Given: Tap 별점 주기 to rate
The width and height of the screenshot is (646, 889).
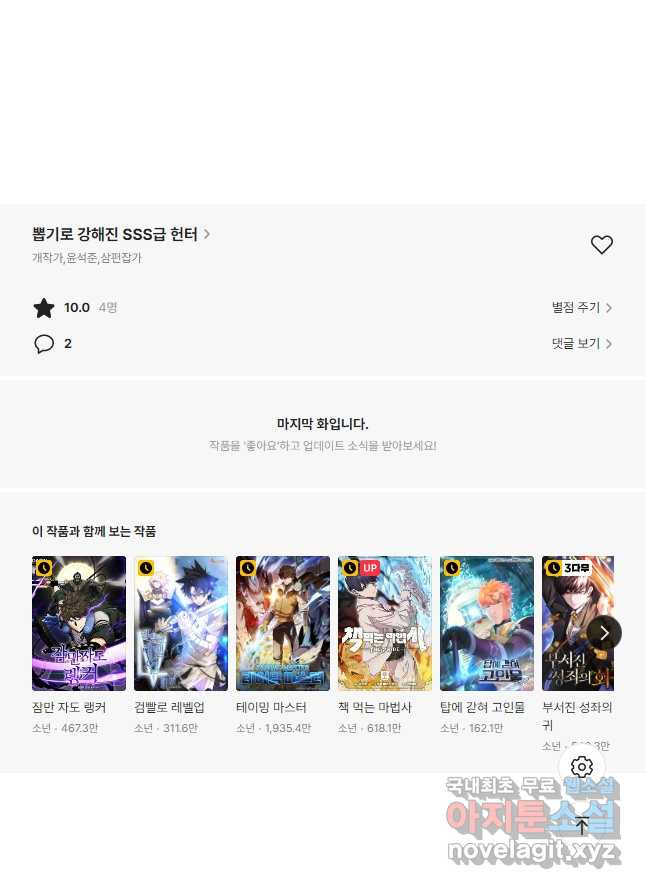Looking at the screenshot, I should click(x=581, y=308).
